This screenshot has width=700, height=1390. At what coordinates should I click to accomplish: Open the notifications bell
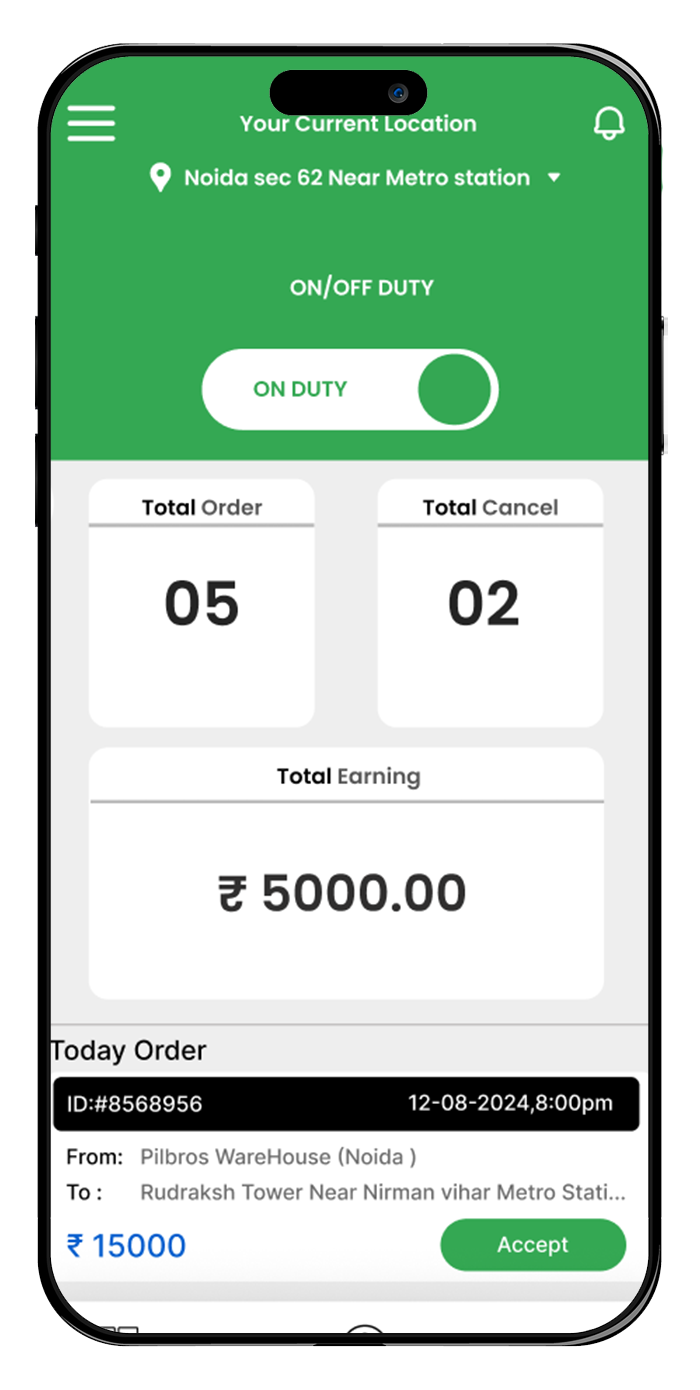pyautogui.click(x=609, y=123)
